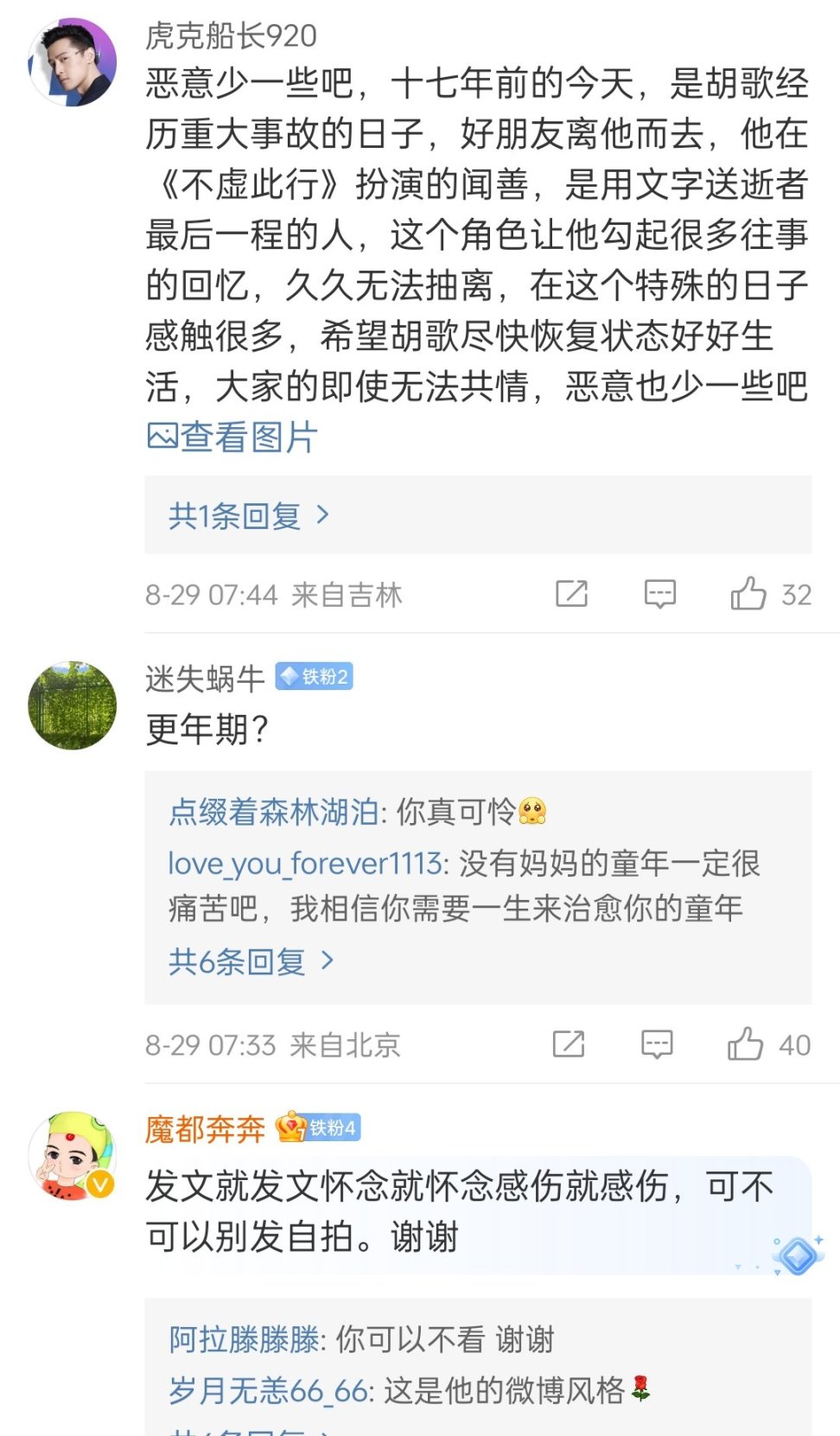This screenshot has height=1436, width=840.
Task: Open love_you_forever1113's profile from reply
Action: click(x=305, y=863)
